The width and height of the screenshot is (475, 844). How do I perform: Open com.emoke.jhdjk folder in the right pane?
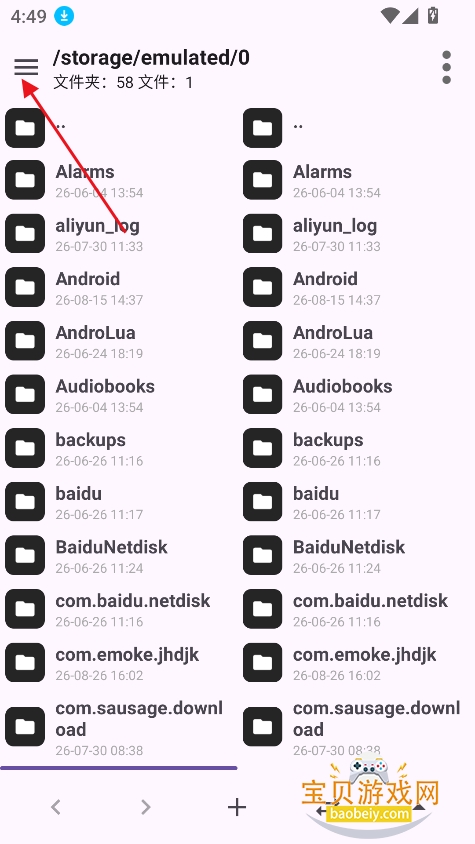tap(356, 664)
